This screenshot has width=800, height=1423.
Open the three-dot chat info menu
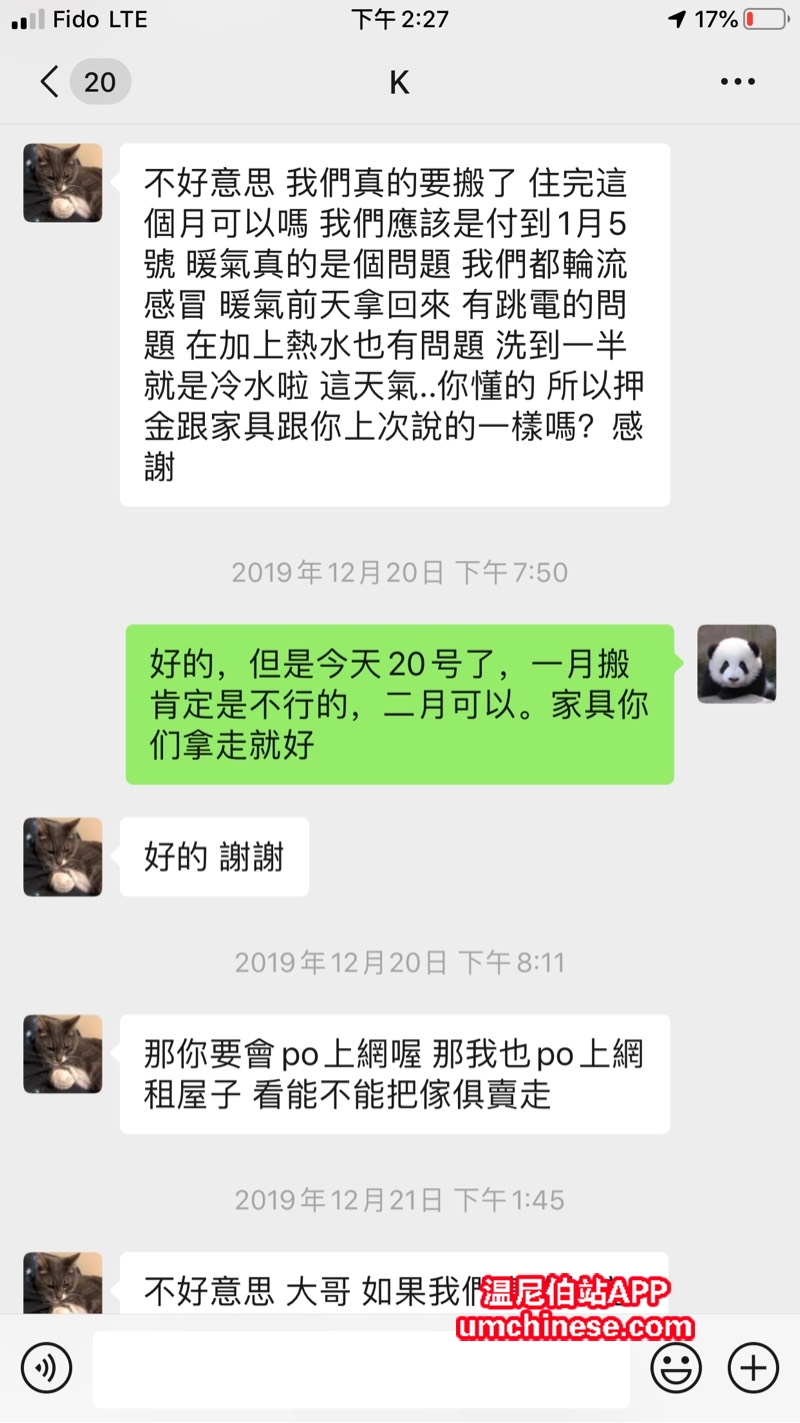coord(738,82)
